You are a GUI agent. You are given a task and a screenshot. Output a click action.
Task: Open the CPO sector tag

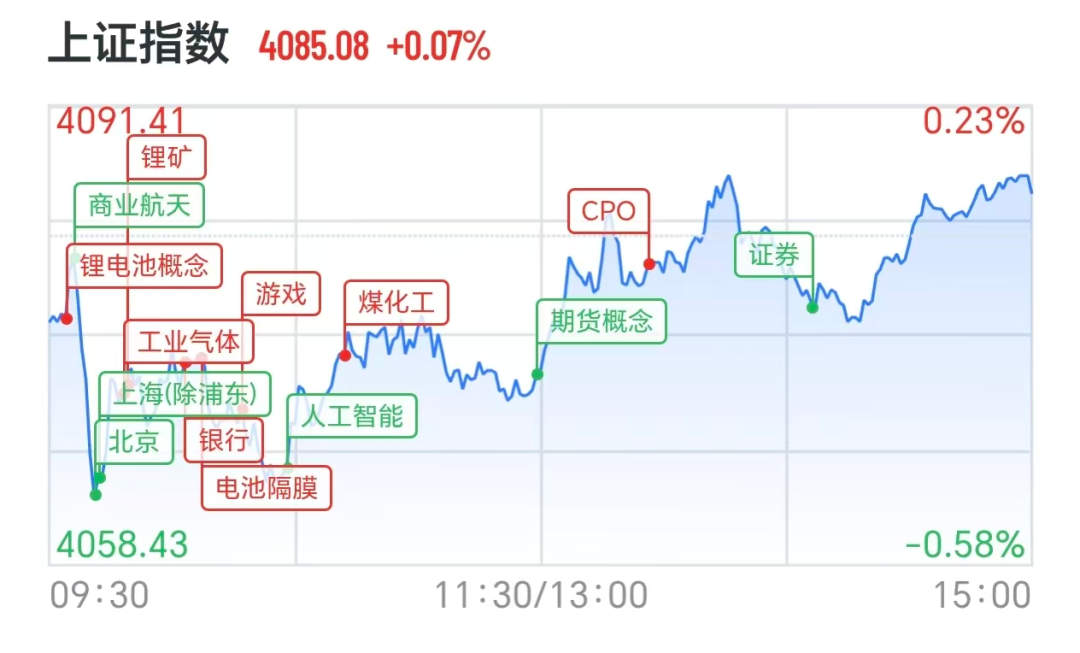(608, 211)
